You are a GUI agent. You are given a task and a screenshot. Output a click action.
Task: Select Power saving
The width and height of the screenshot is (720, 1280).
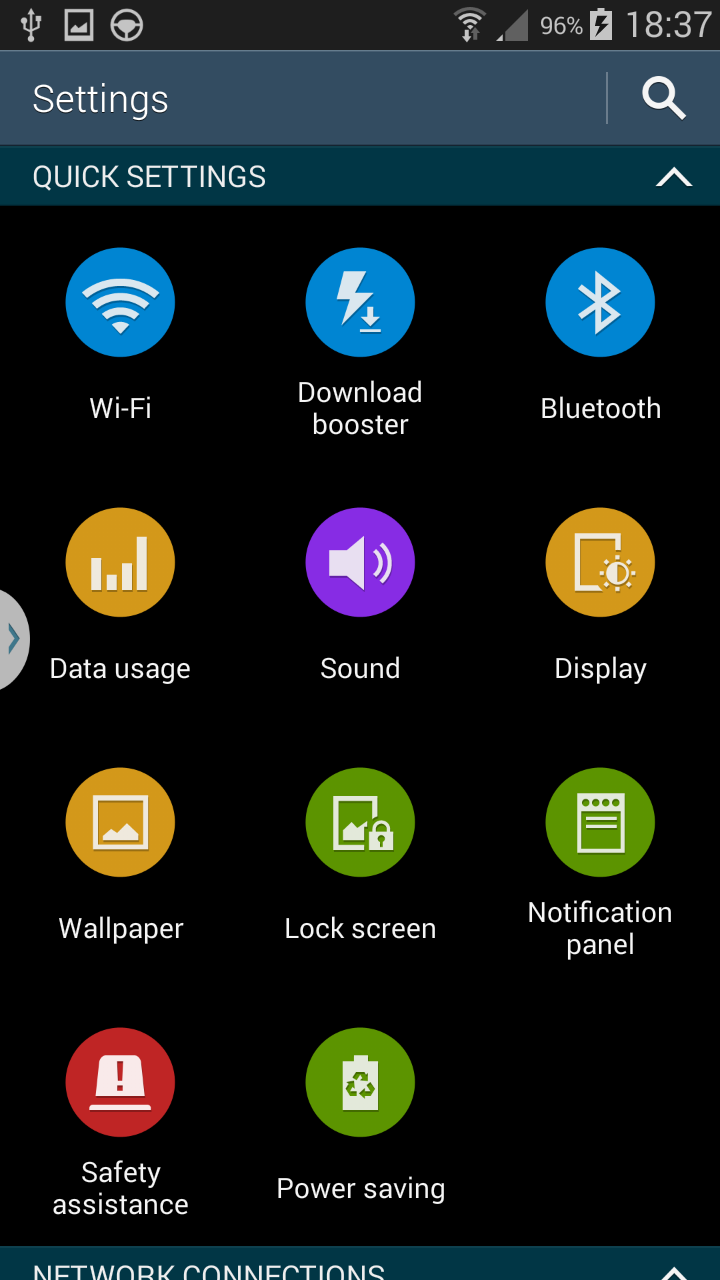[360, 1083]
